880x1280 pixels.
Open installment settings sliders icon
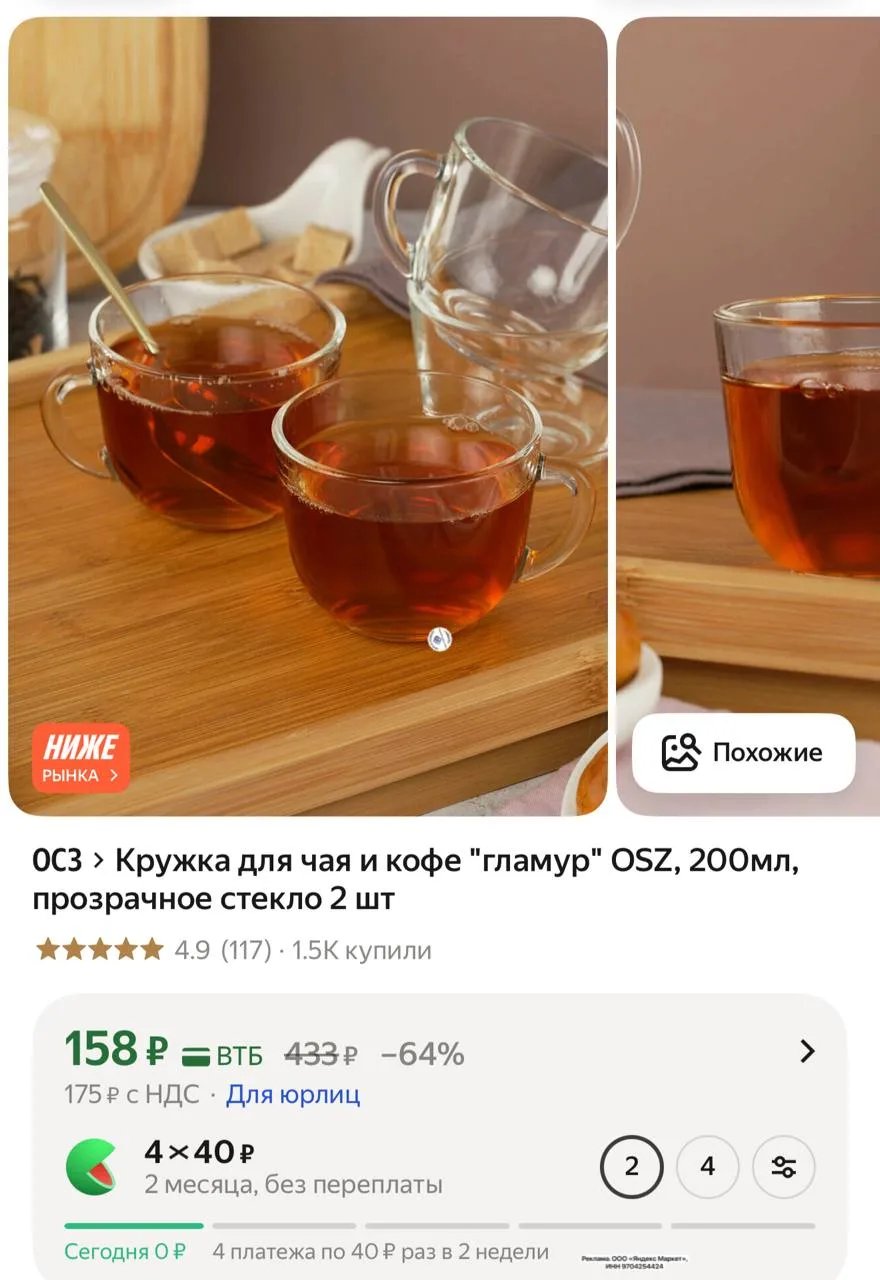pyautogui.click(x=784, y=1166)
